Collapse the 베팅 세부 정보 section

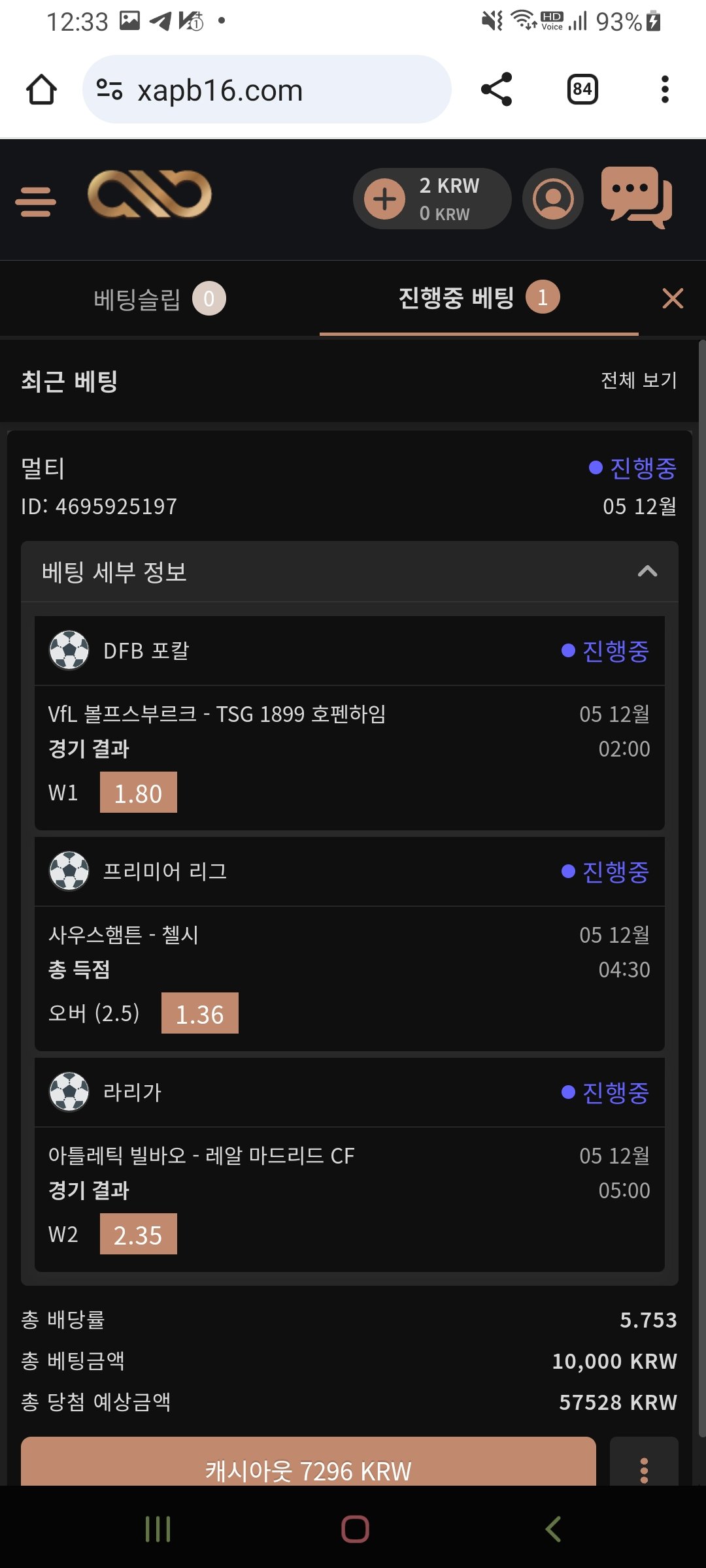[647, 572]
